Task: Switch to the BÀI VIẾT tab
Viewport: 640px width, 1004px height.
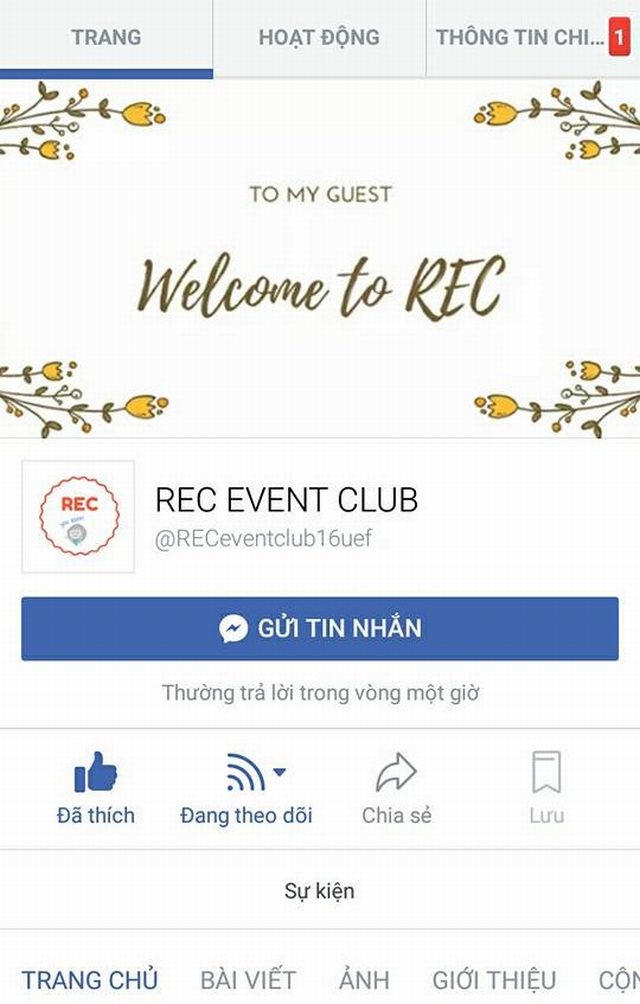Action: [247, 980]
